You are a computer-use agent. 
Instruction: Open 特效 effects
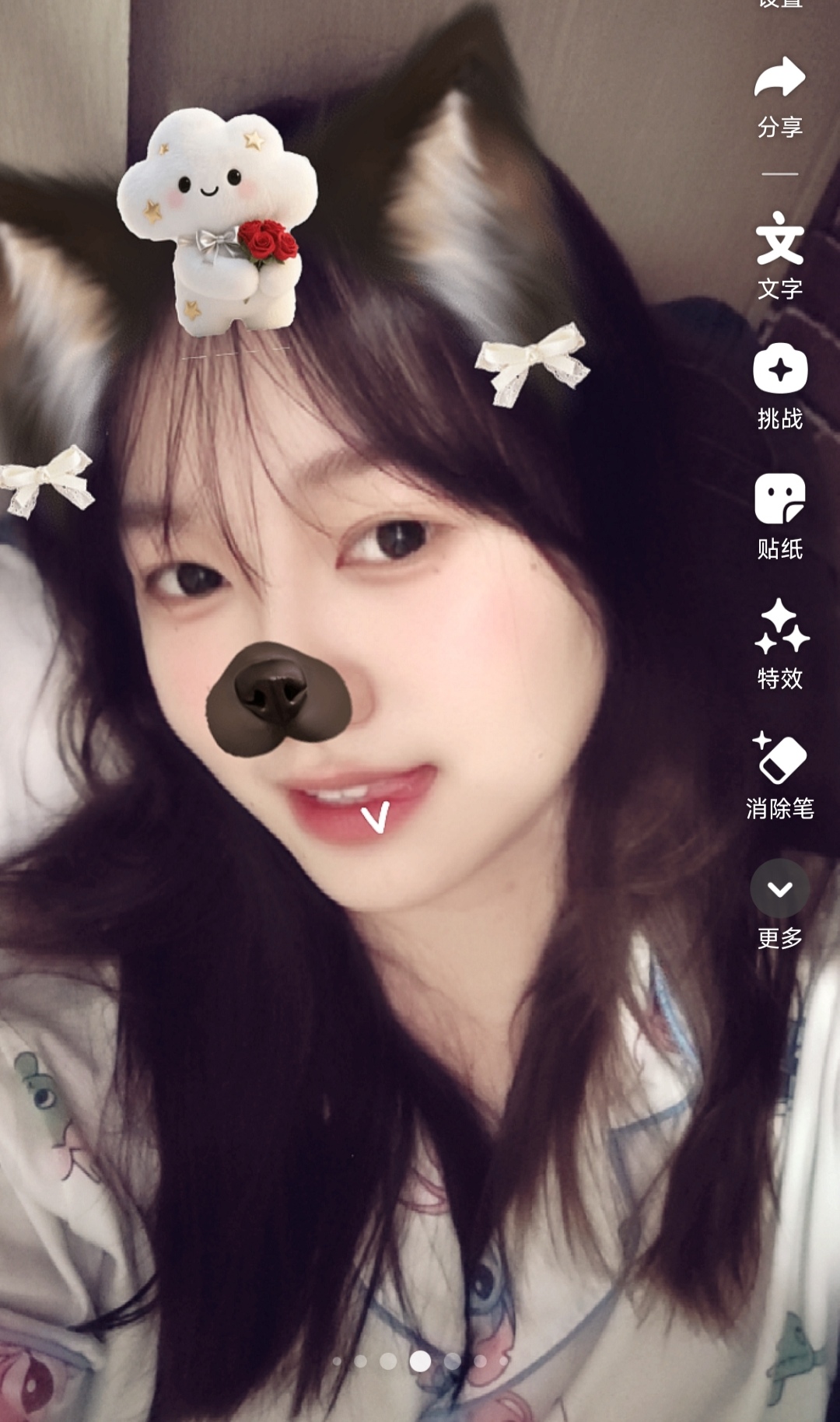coord(781,626)
